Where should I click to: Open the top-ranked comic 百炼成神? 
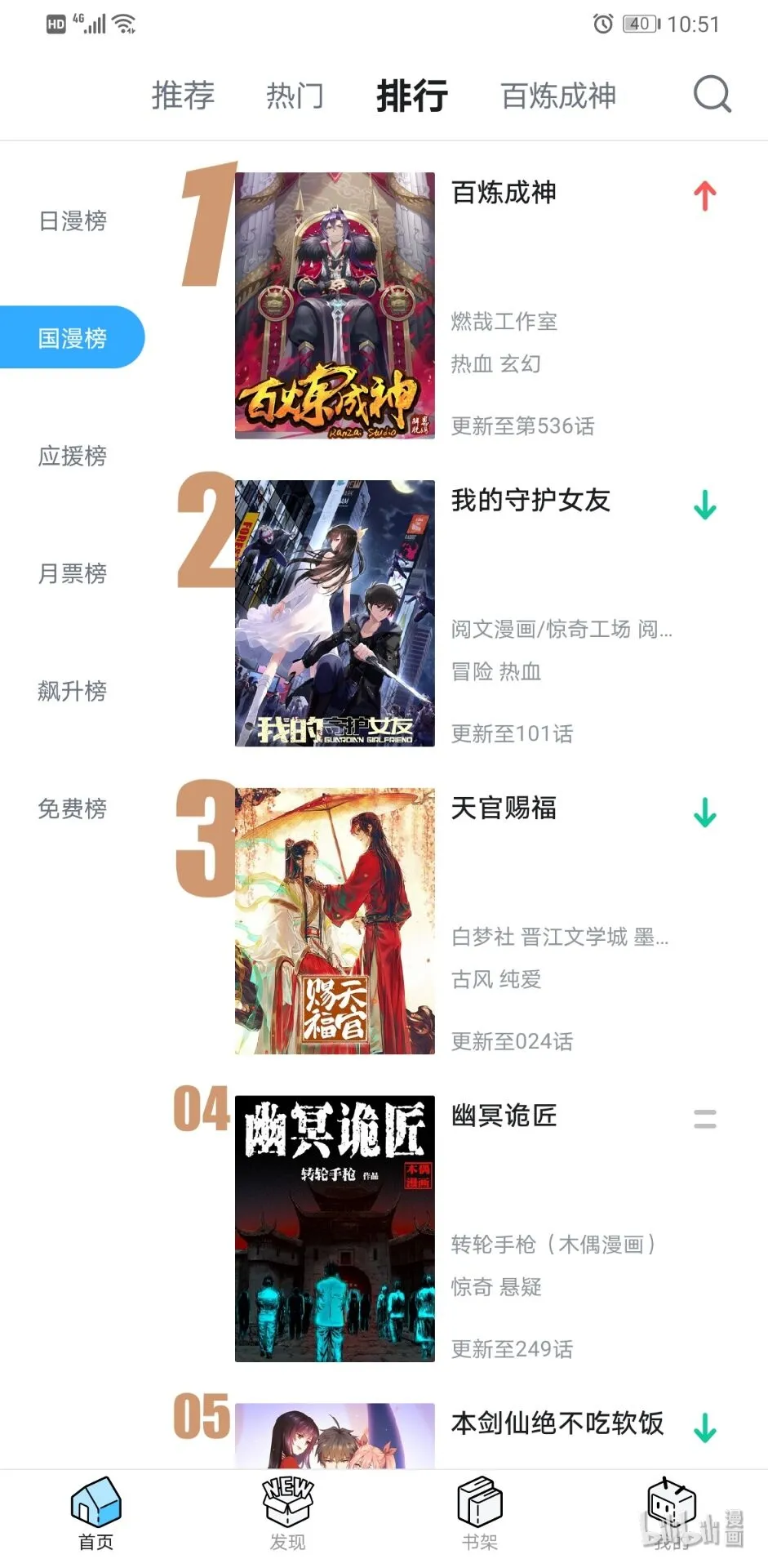pos(335,305)
